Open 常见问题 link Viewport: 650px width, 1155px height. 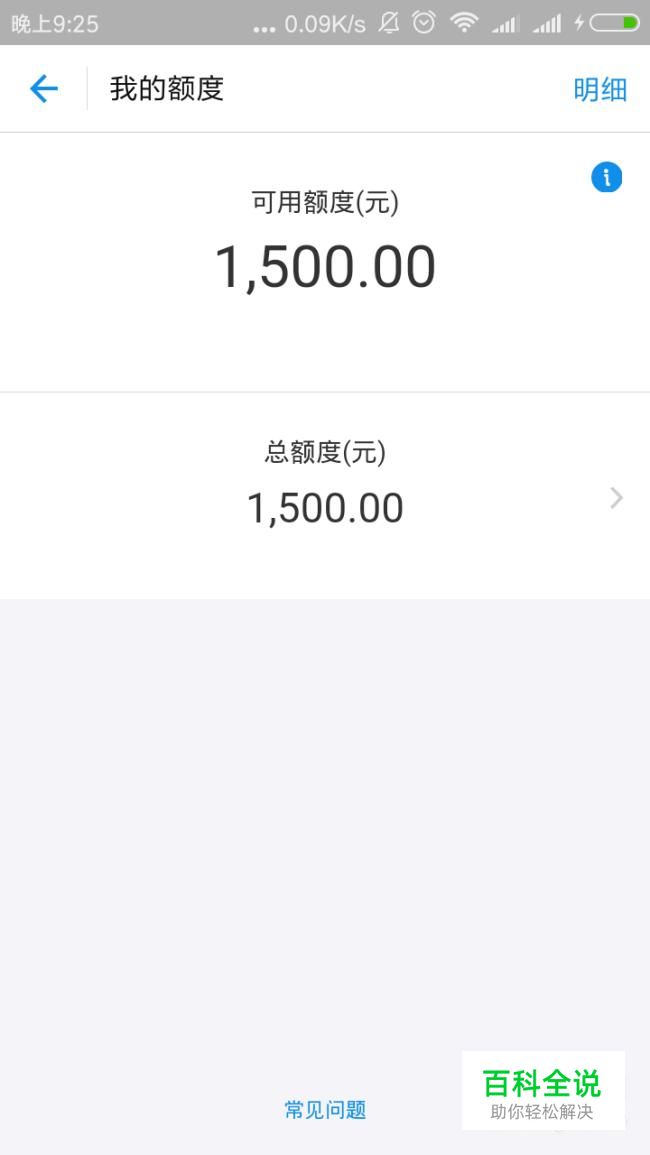tap(325, 1109)
